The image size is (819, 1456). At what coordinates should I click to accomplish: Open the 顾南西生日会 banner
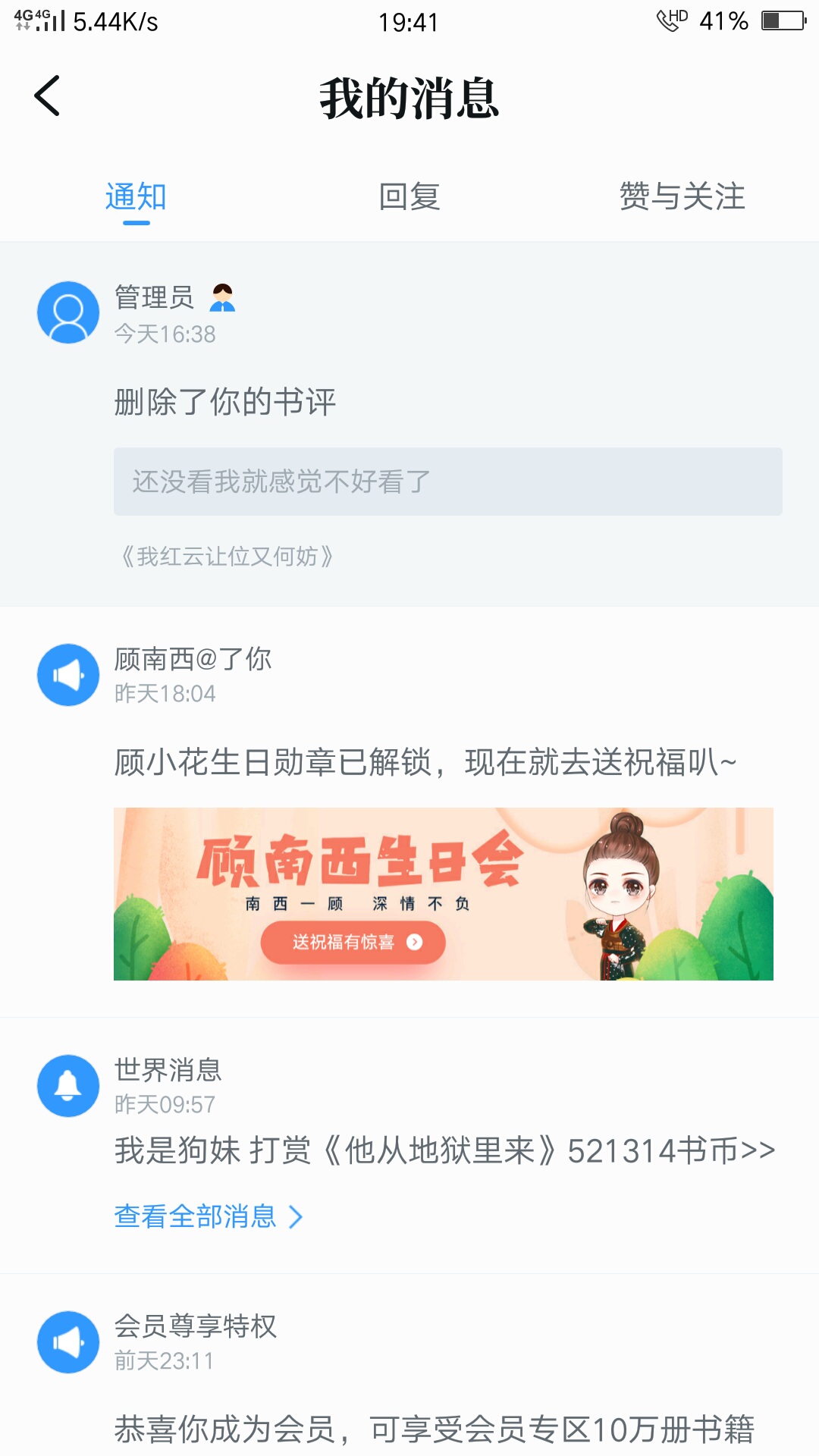tap(444, 894)
